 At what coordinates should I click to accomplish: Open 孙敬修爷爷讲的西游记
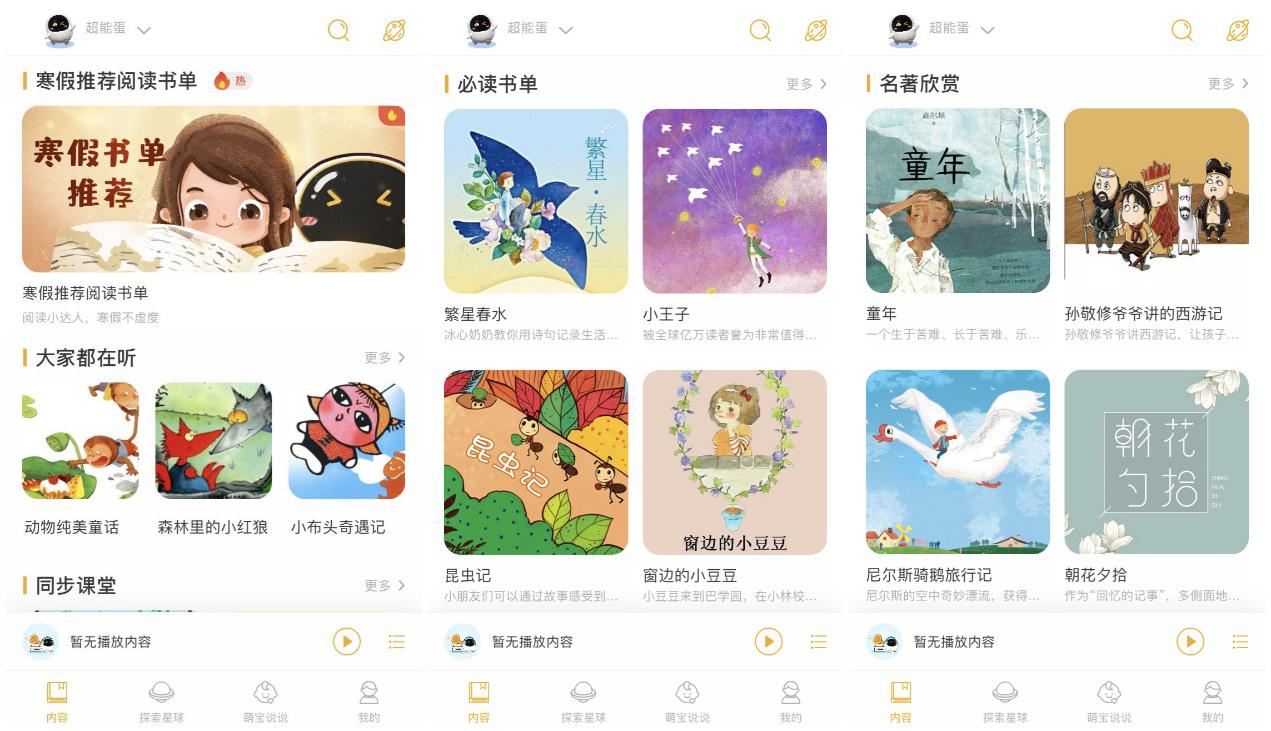point(1156,201)
